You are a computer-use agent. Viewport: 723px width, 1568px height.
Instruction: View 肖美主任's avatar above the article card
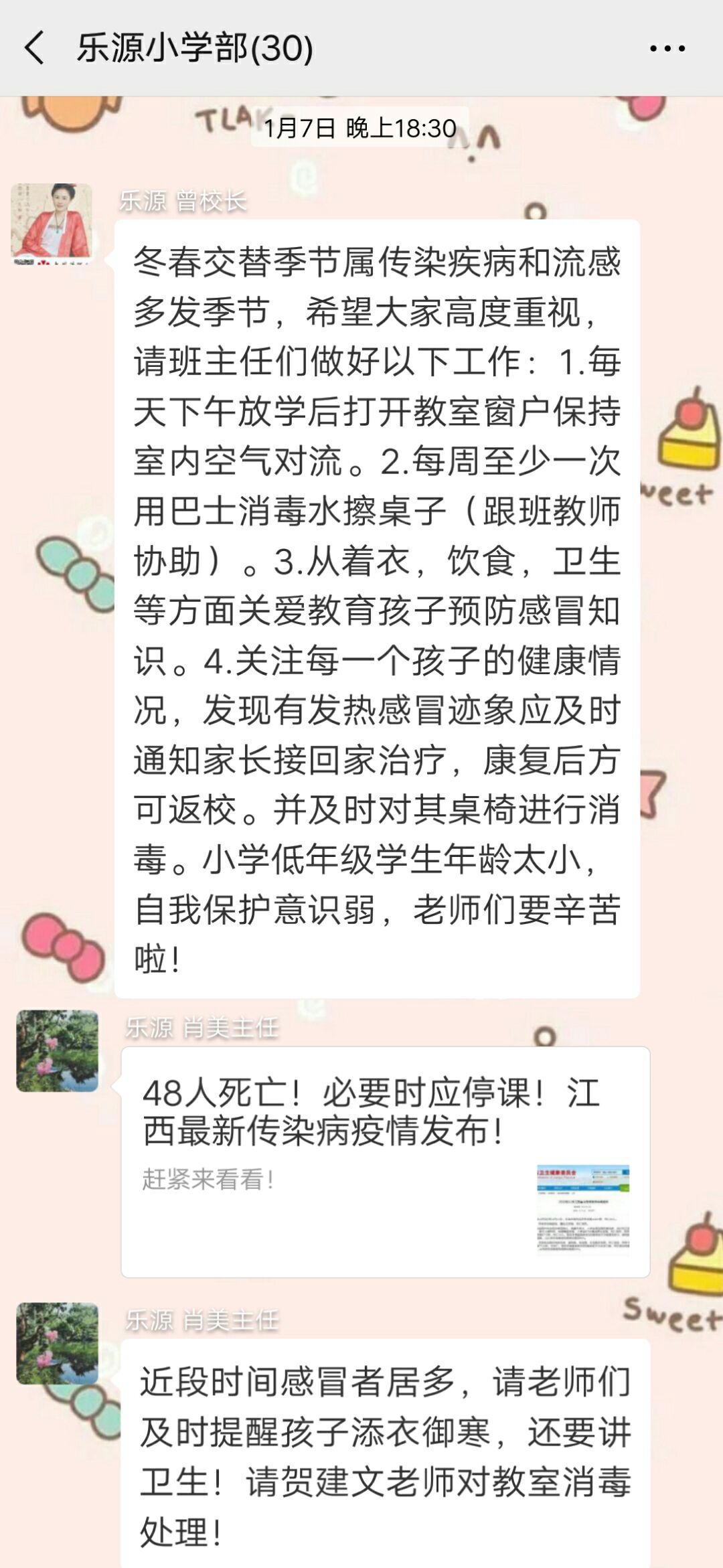(58, 1050)
